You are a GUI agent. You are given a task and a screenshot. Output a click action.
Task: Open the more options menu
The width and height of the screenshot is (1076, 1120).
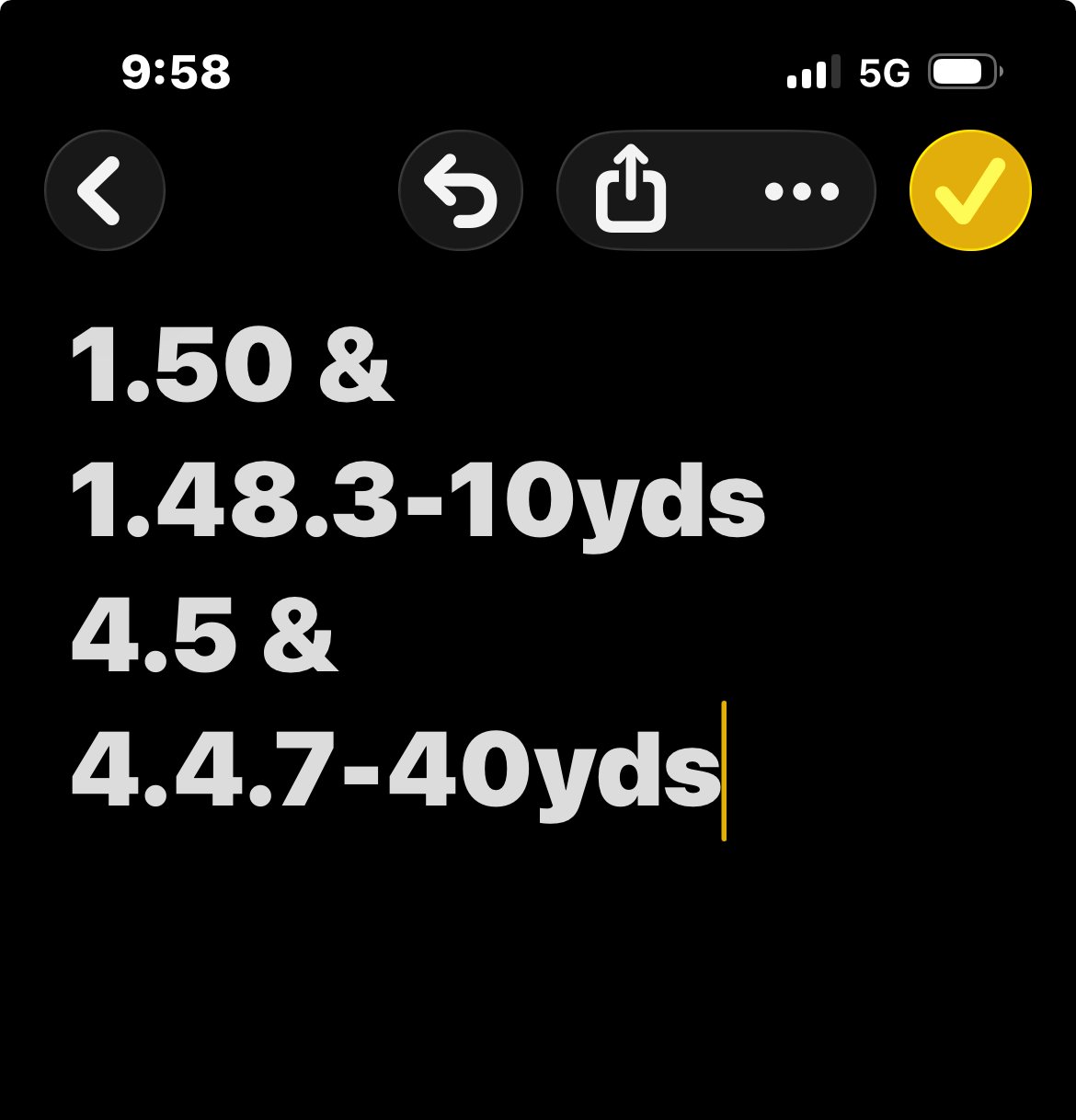tap(802, 191)
